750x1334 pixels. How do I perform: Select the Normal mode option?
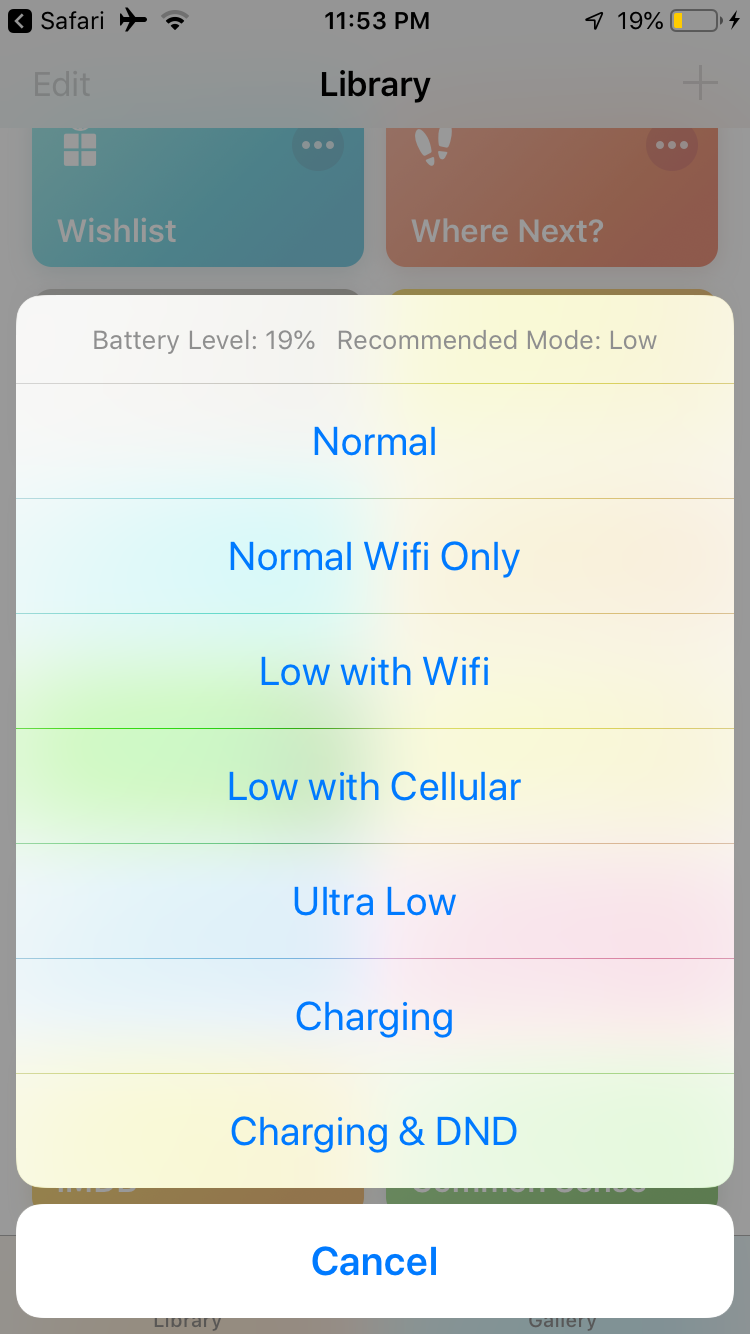tap(375, 441)
